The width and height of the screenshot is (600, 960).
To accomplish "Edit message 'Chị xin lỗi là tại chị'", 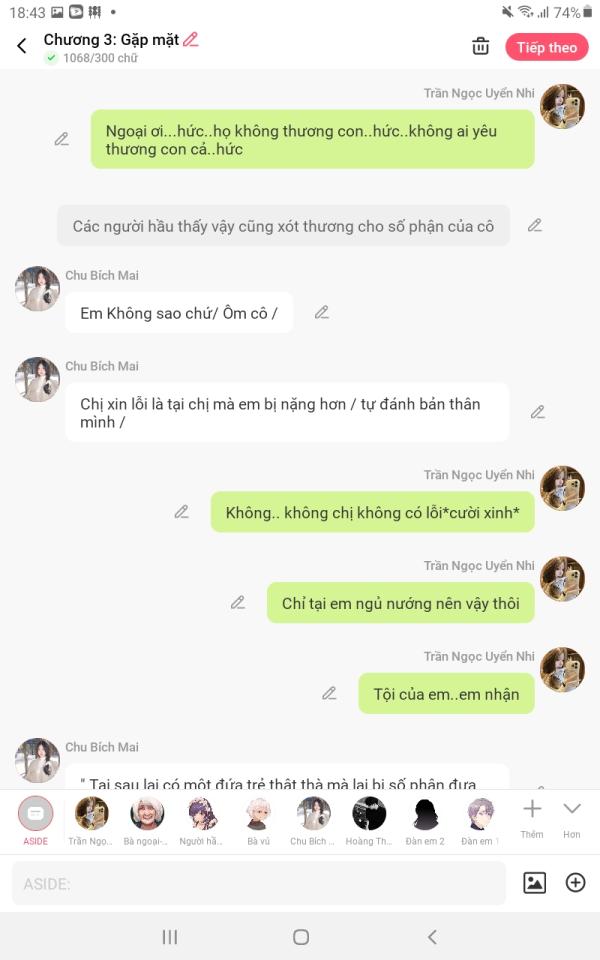I will click(x=537, y=412).
